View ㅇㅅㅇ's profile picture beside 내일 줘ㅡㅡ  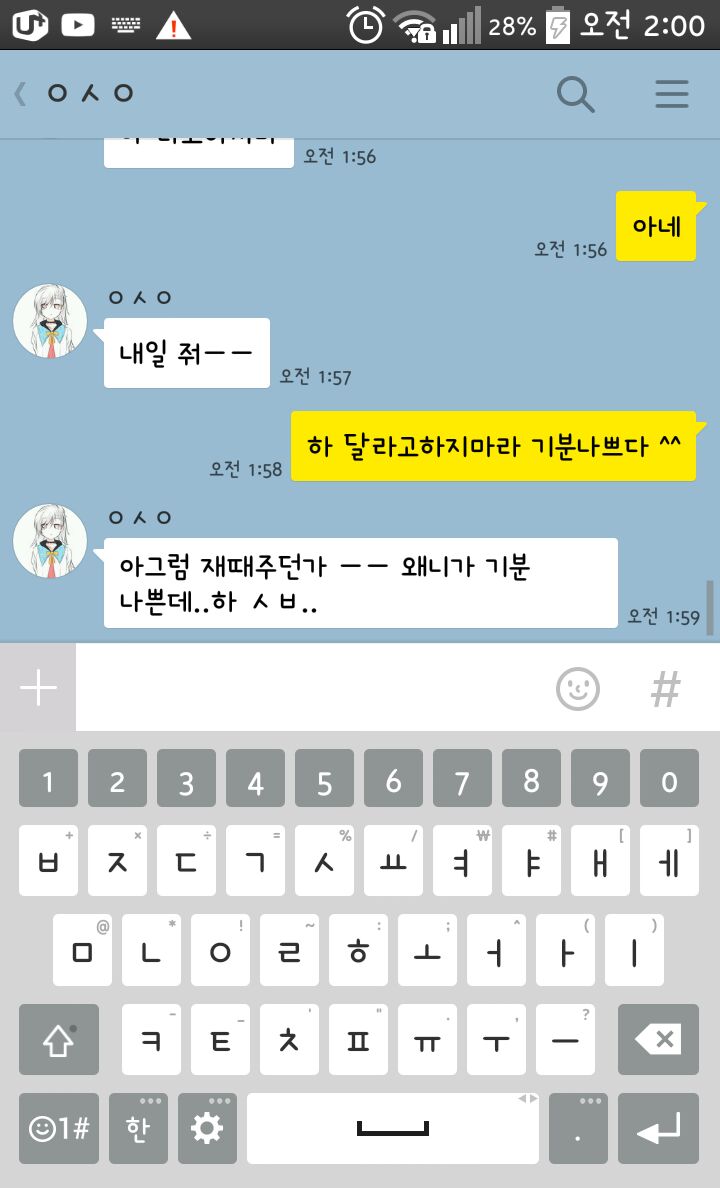point(50,320)
